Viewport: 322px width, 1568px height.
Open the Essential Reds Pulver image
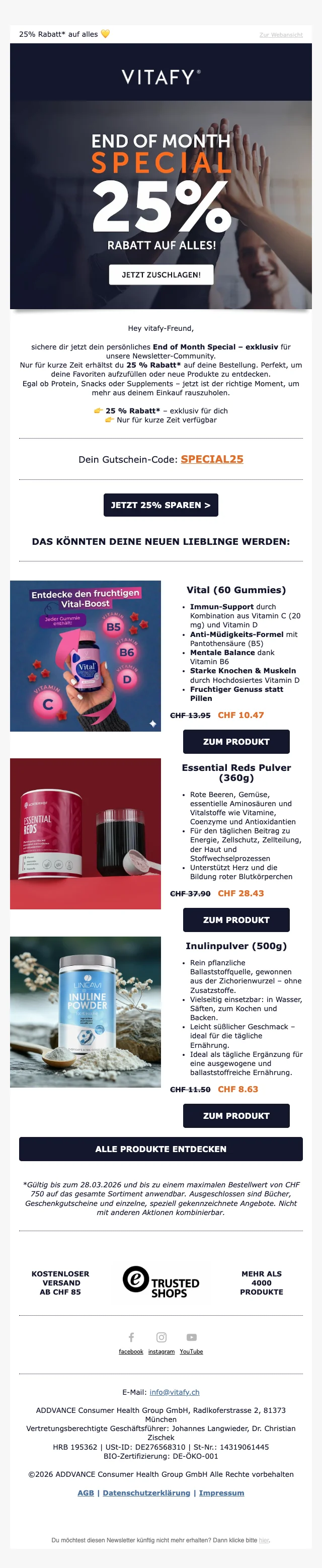pos(85,833)
